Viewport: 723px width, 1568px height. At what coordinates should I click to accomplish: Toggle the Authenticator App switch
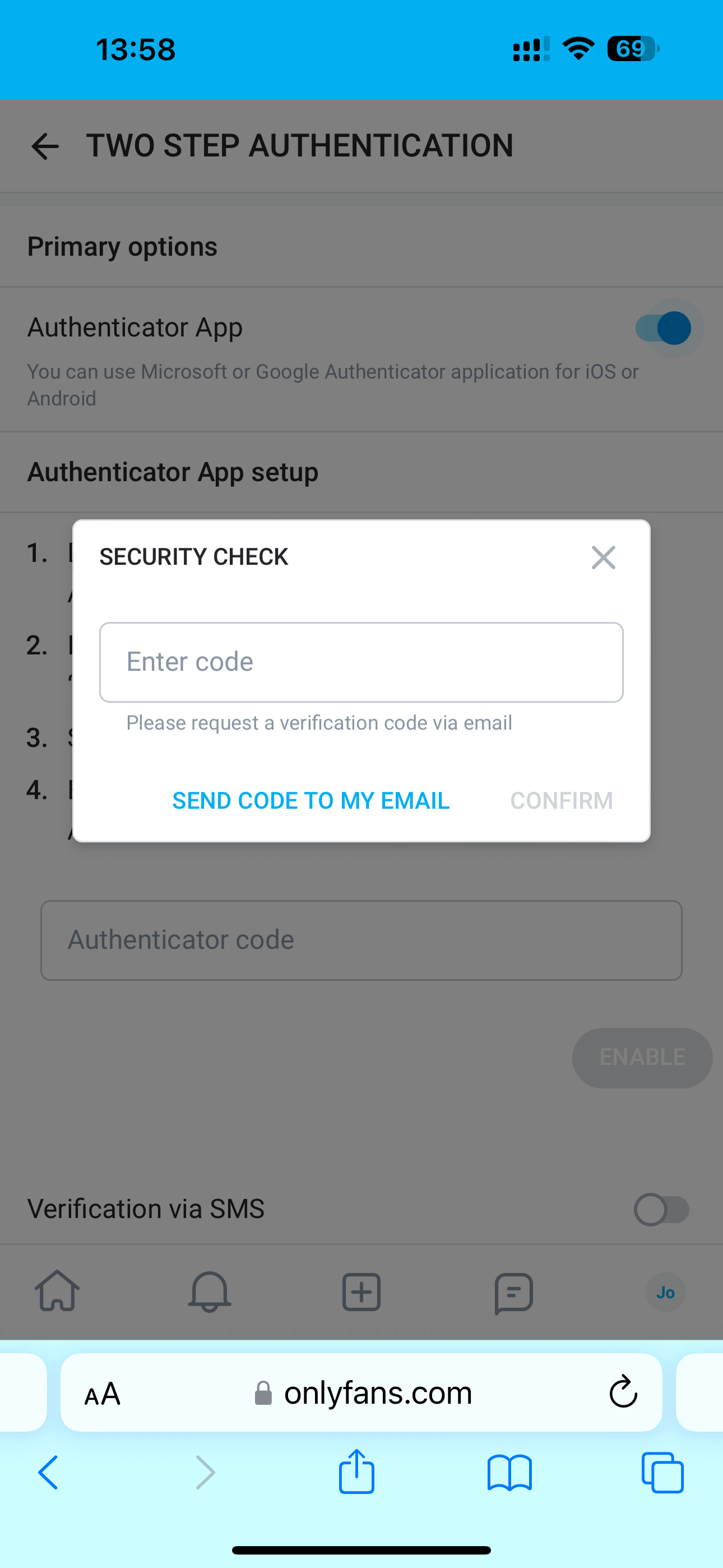664,329
